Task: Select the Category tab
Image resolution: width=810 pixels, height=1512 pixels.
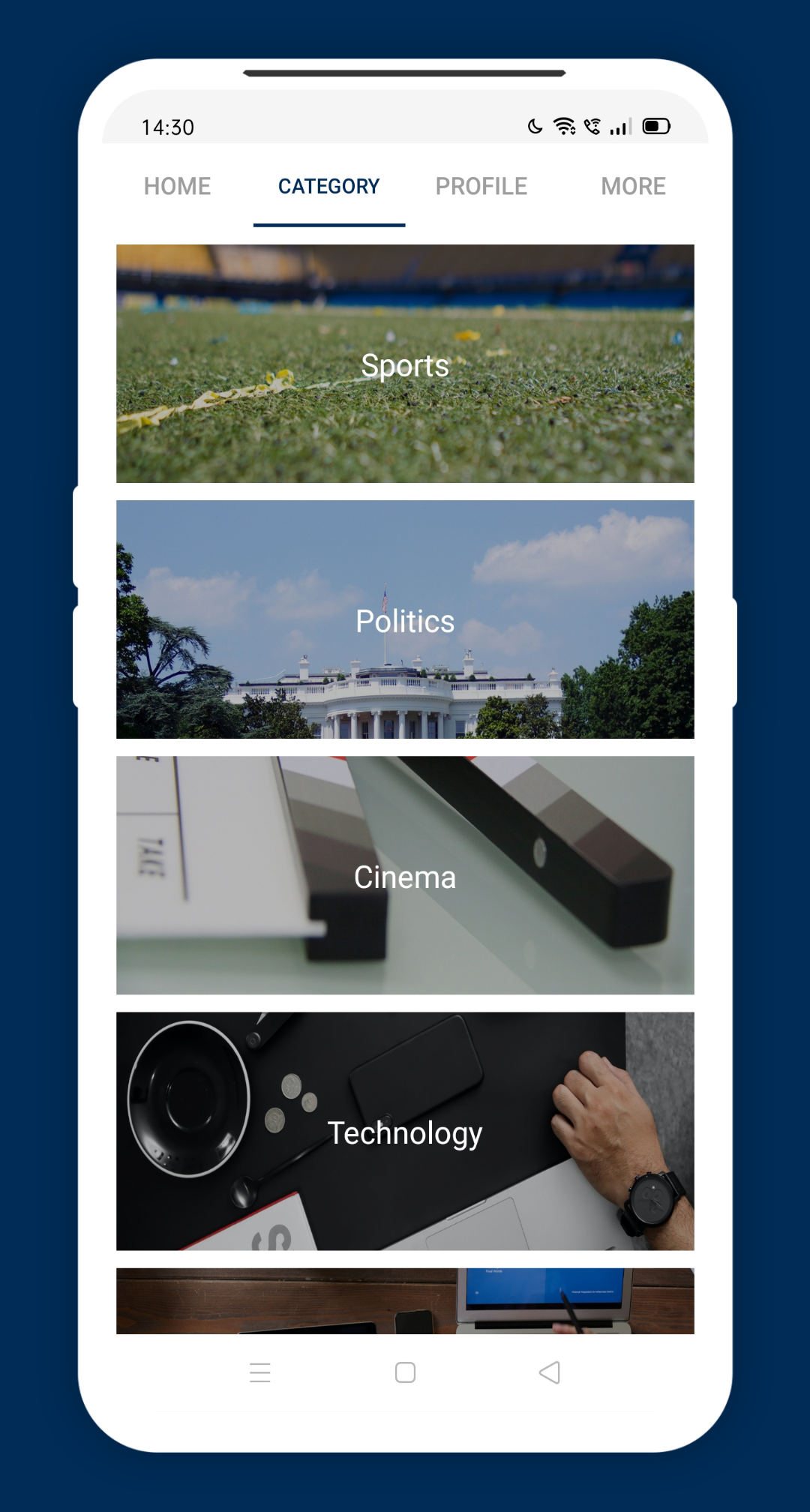Action: tap(328, 186)
